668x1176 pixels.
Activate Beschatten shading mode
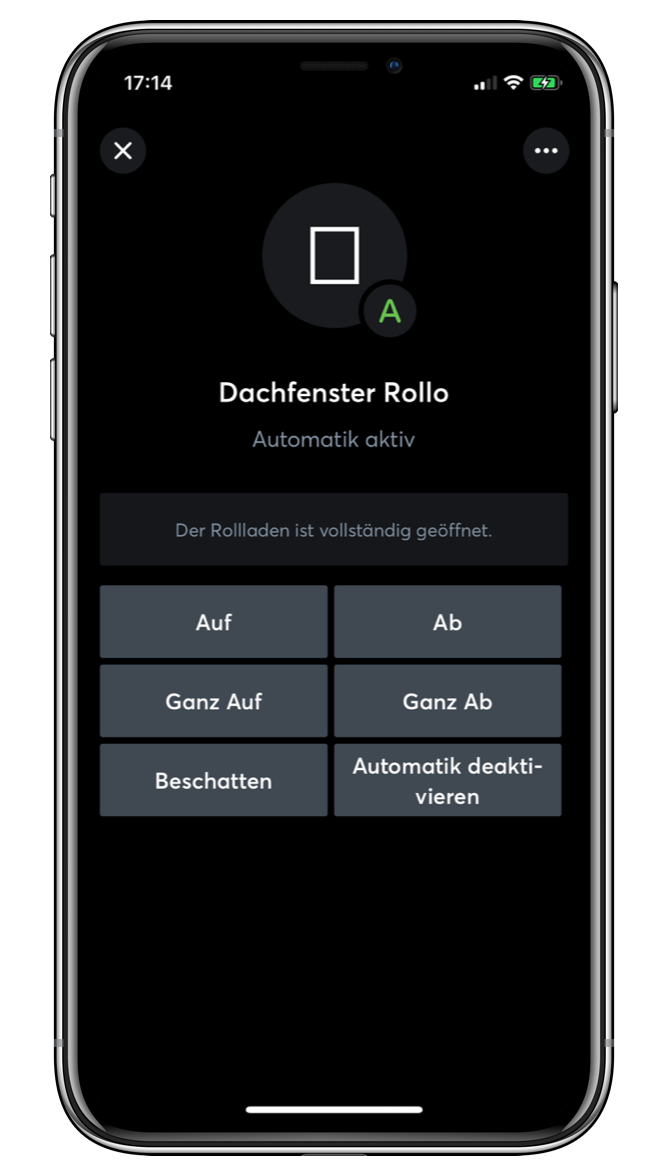coord(213,780)
